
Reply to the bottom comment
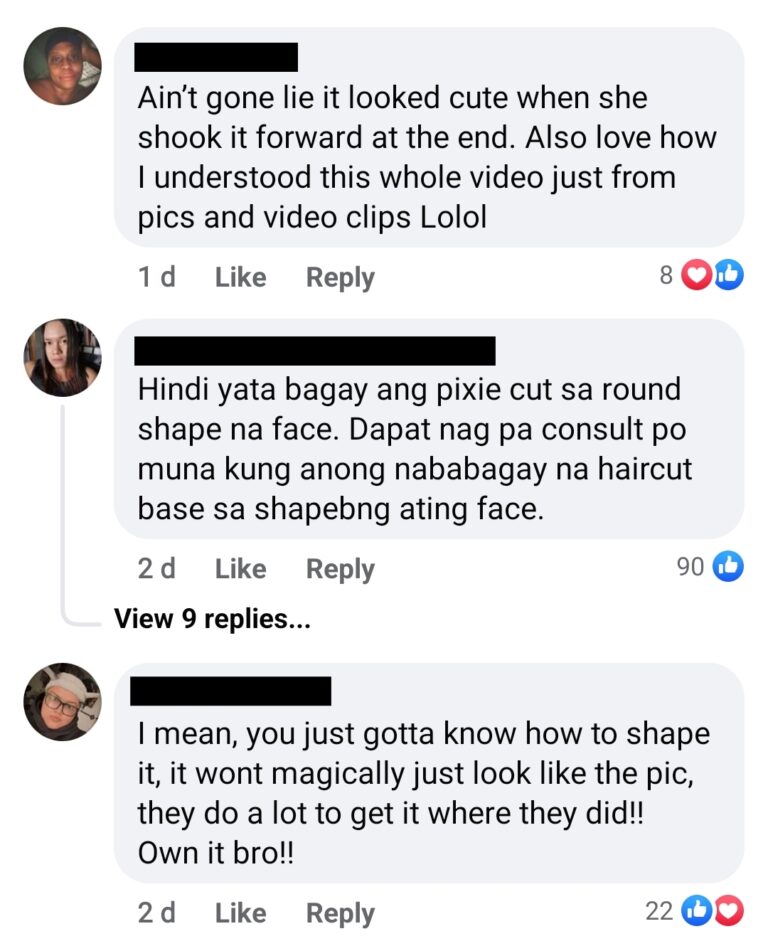[x=340, y=913]
